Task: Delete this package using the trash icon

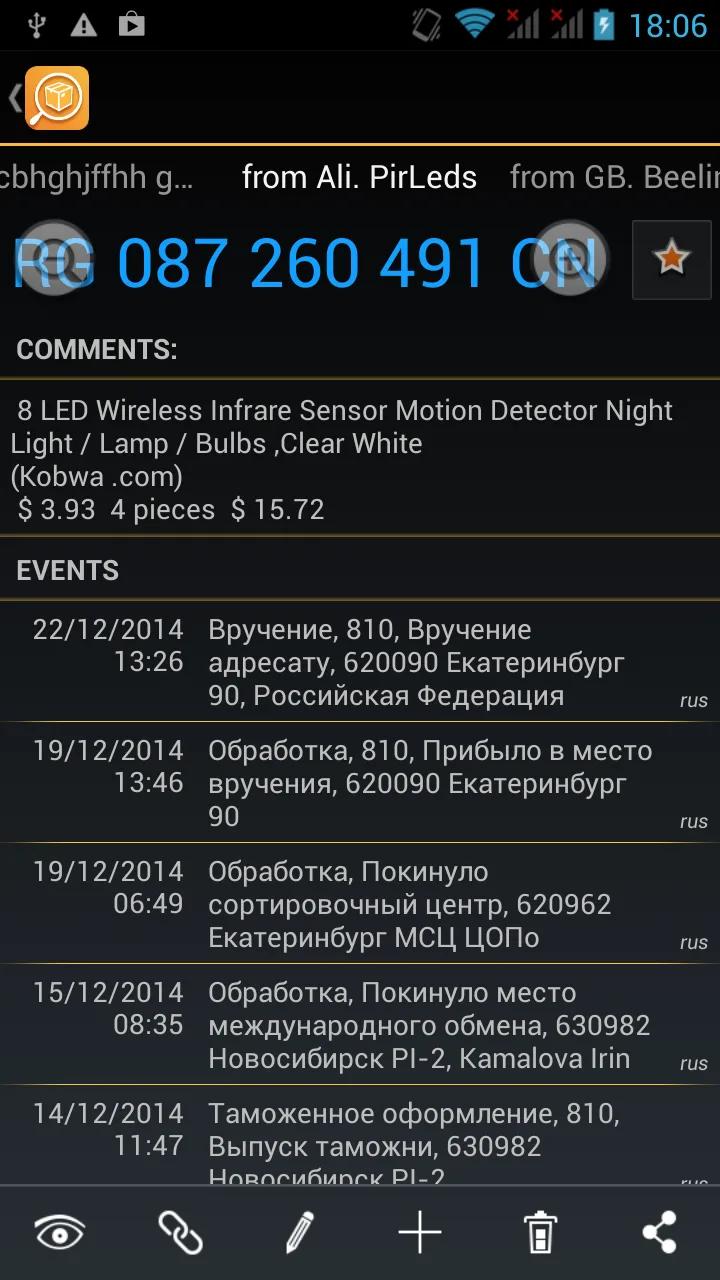Action: pyautogui.click(x=540, y=1232)
